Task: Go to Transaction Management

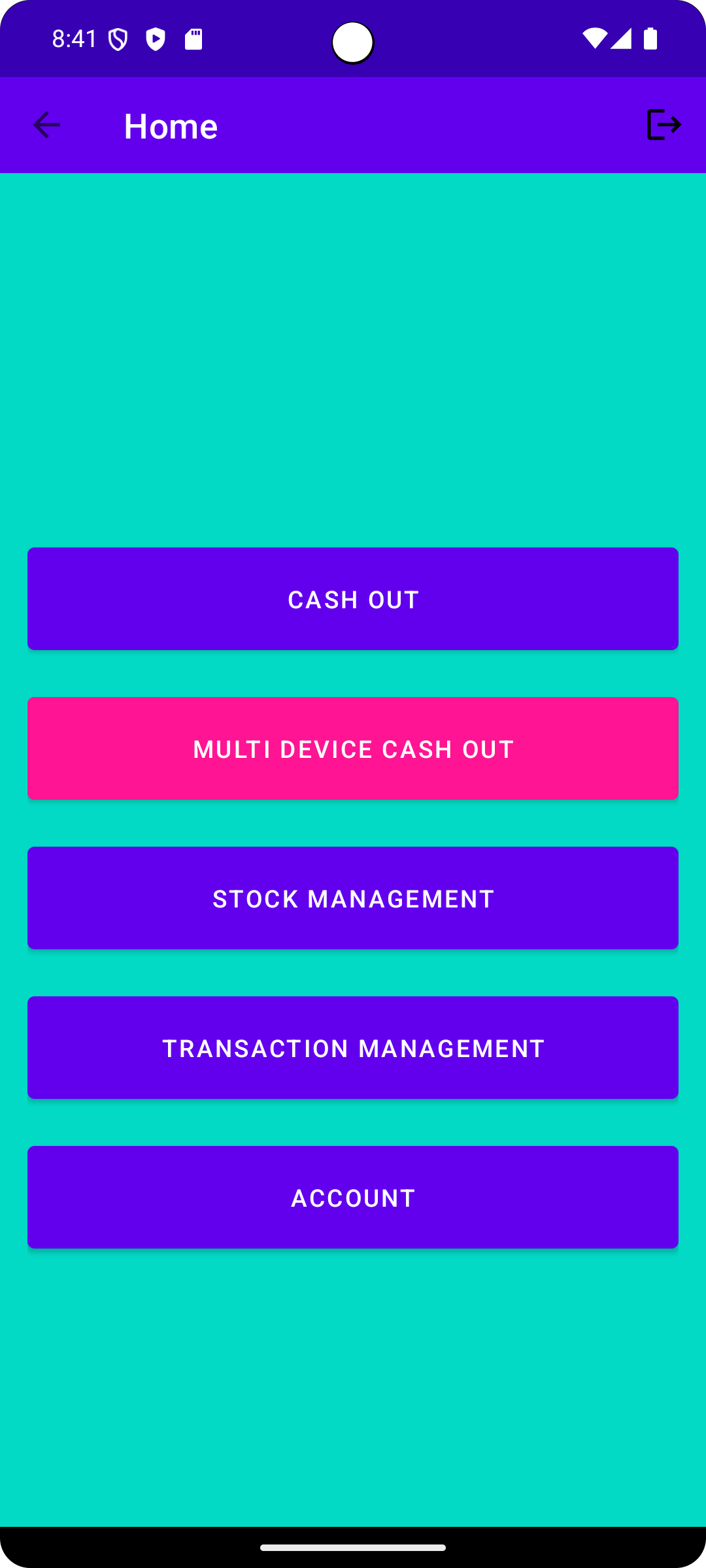Action: 353,1047
